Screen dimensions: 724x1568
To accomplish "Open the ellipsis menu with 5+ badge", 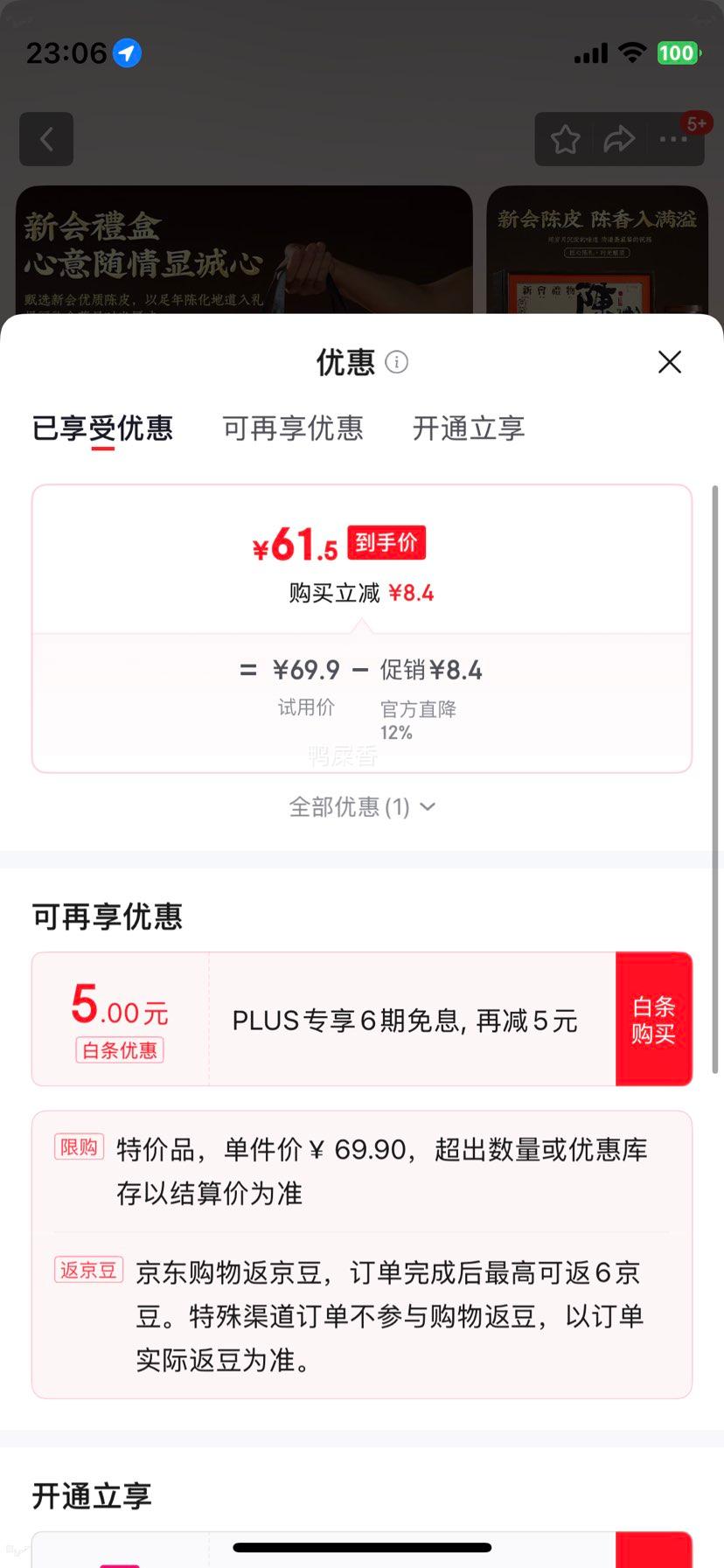I will (672, 139).
